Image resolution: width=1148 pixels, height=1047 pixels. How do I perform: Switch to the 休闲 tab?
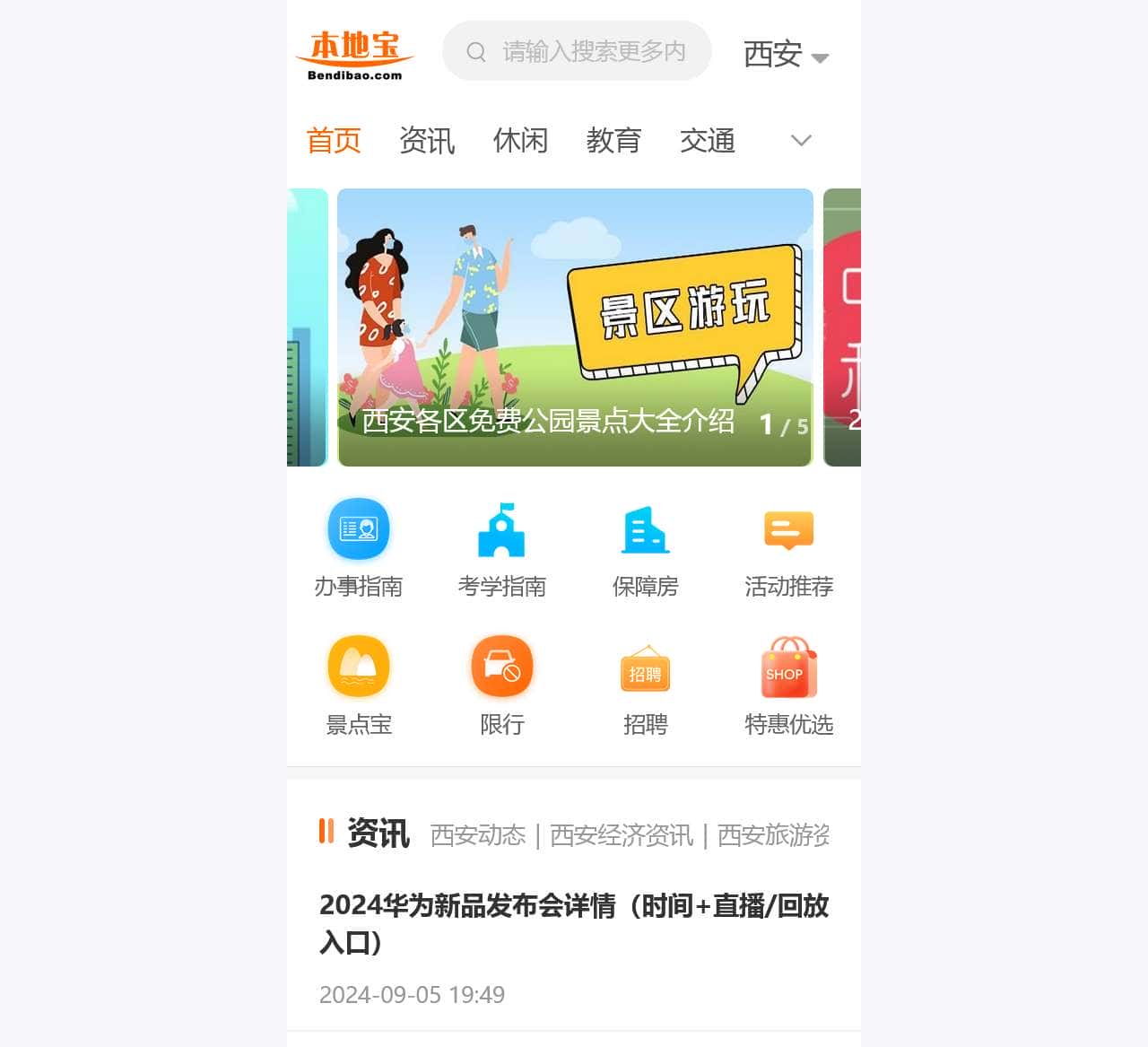pyautogui.click(x=520, y=141)
